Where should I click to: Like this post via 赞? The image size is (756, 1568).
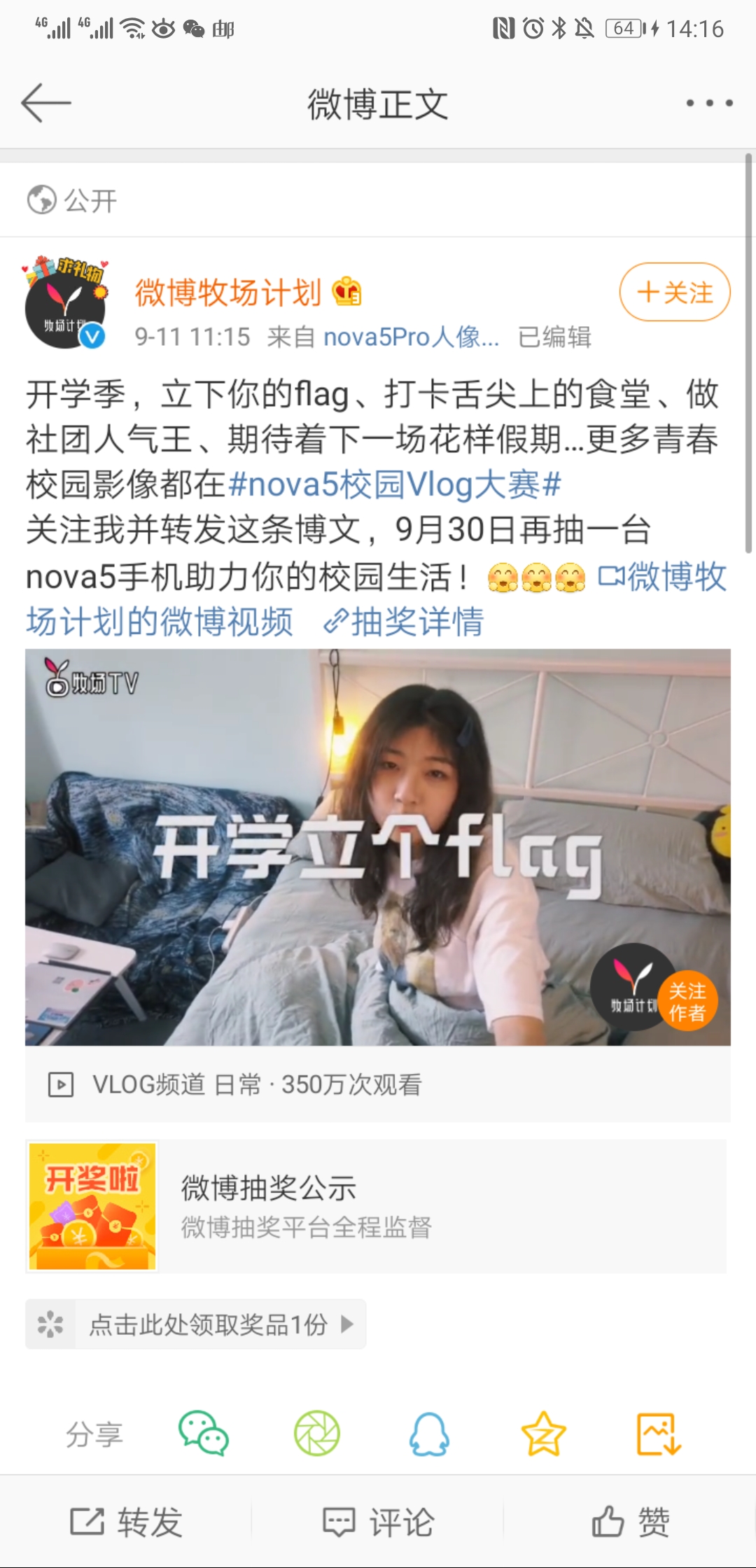[x=630, y=1522]
